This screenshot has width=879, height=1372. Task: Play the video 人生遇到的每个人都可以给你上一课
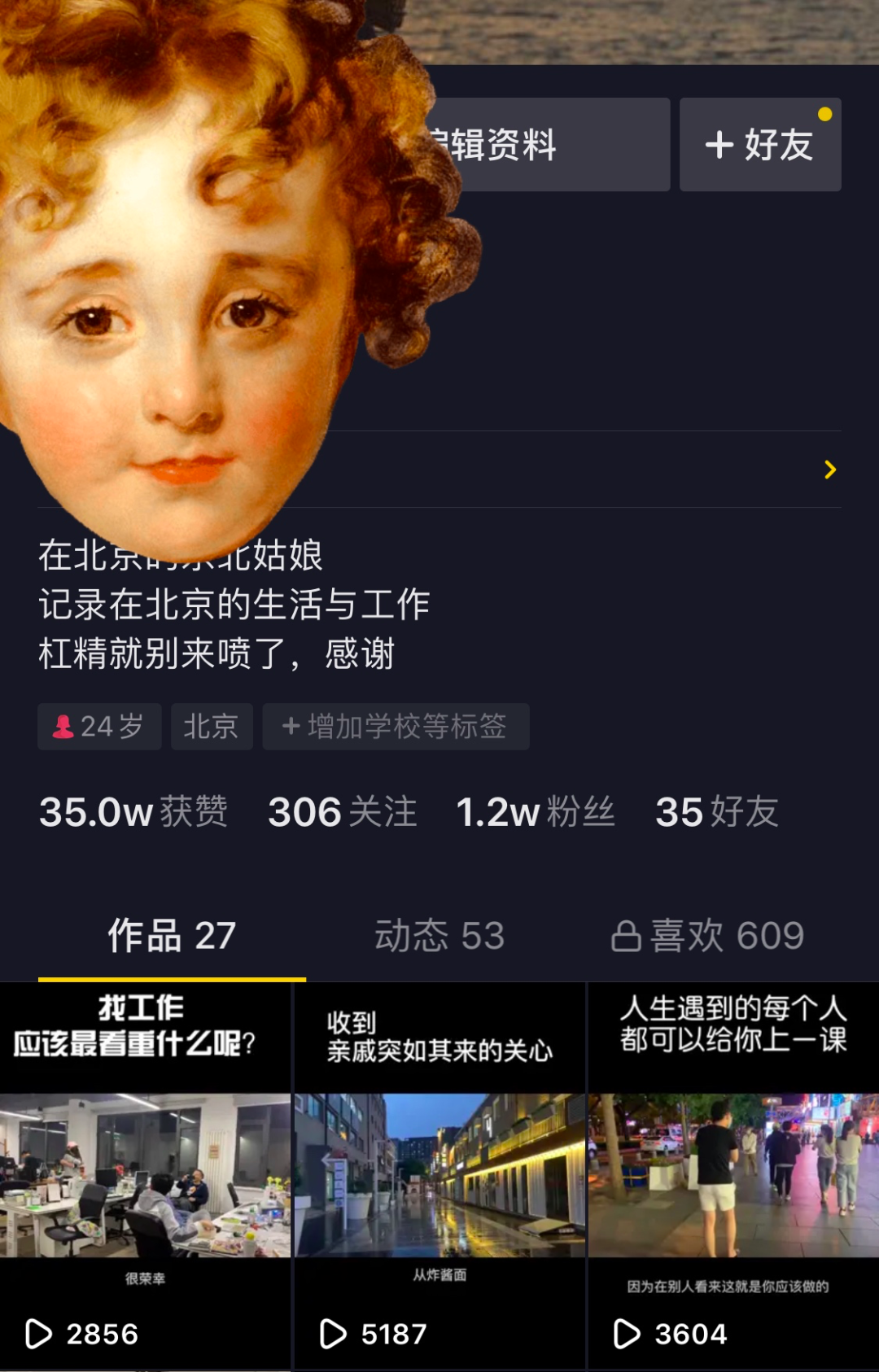coord(733,1176)
